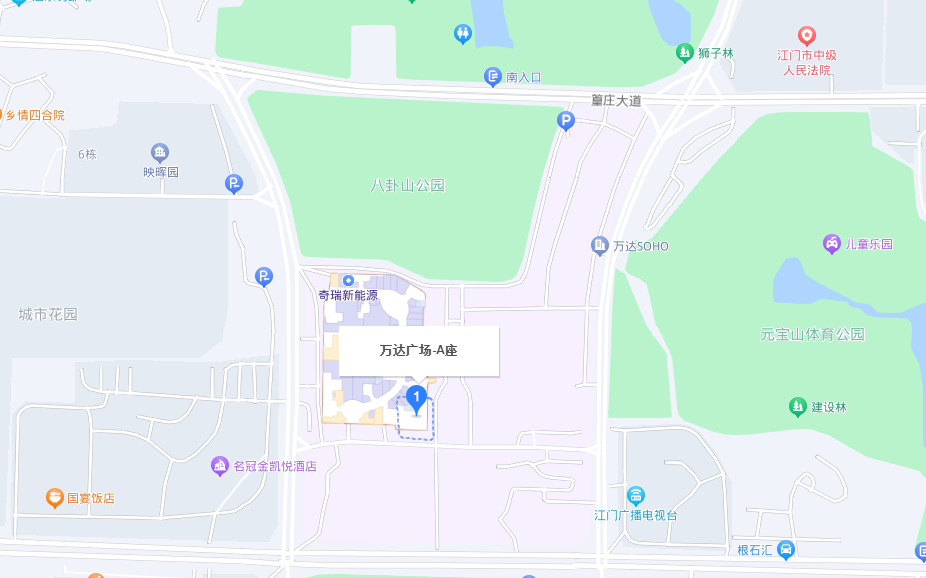Select the 江门广播电视台 map marker
The width and height of the screenshot is (926, 578).
(636, 496)
